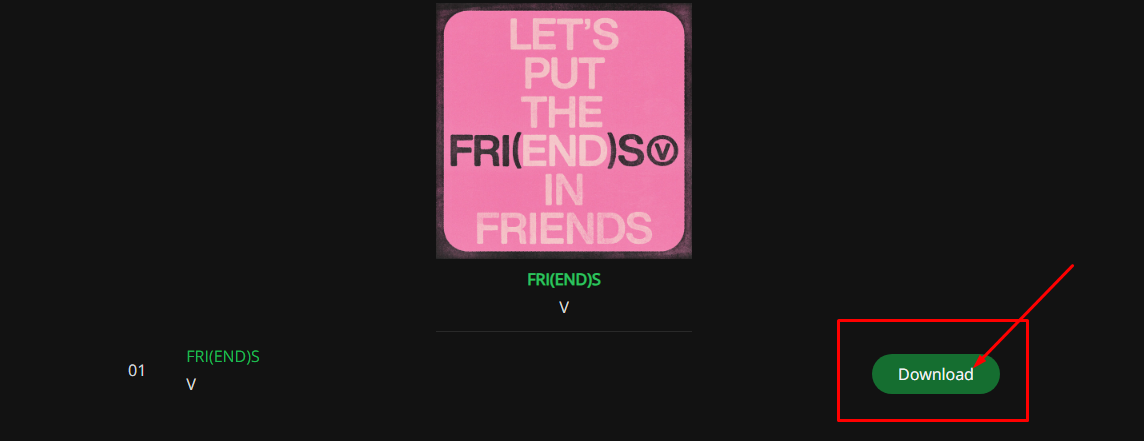Open track 01 FRI(END)S link

(222, 356)
